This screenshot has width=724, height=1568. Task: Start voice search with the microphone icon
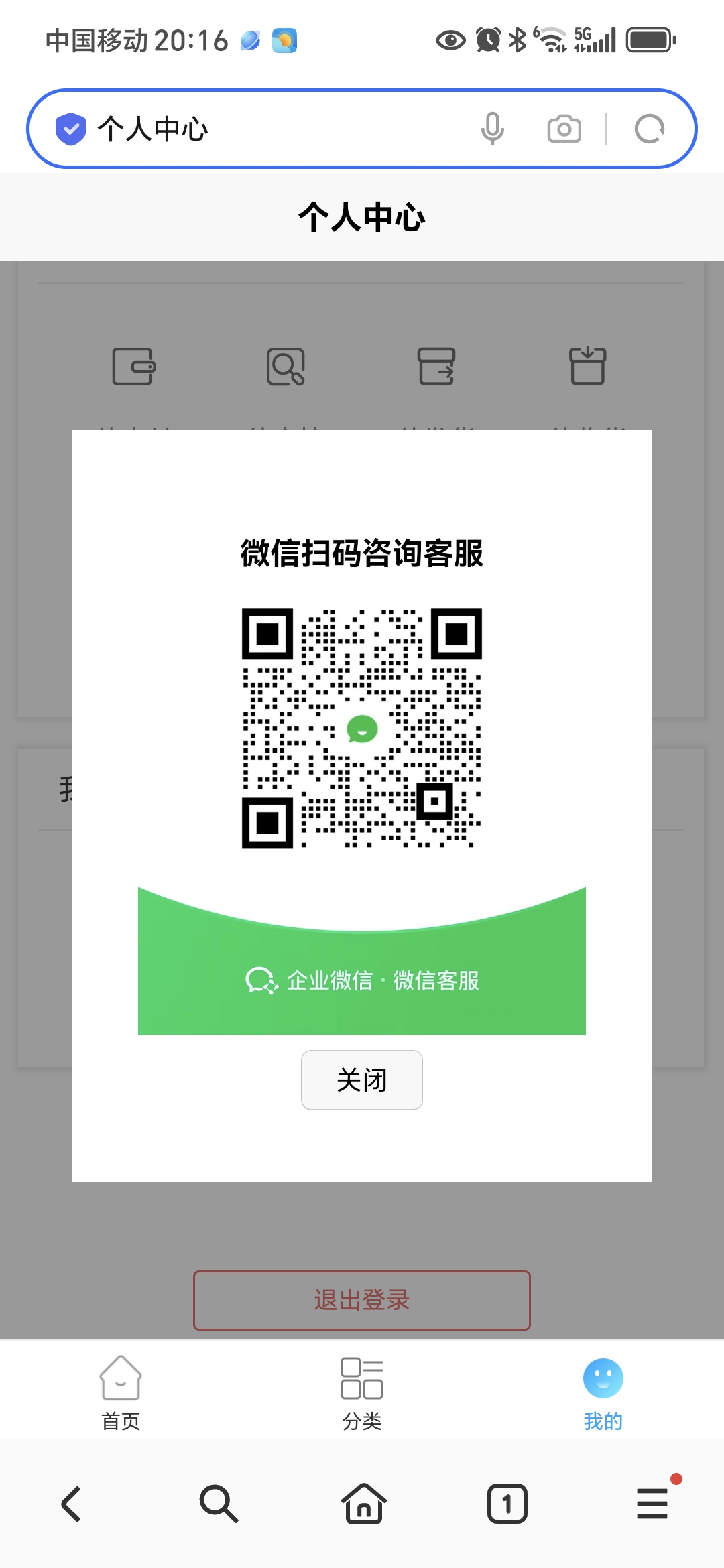tap(493, 129)
